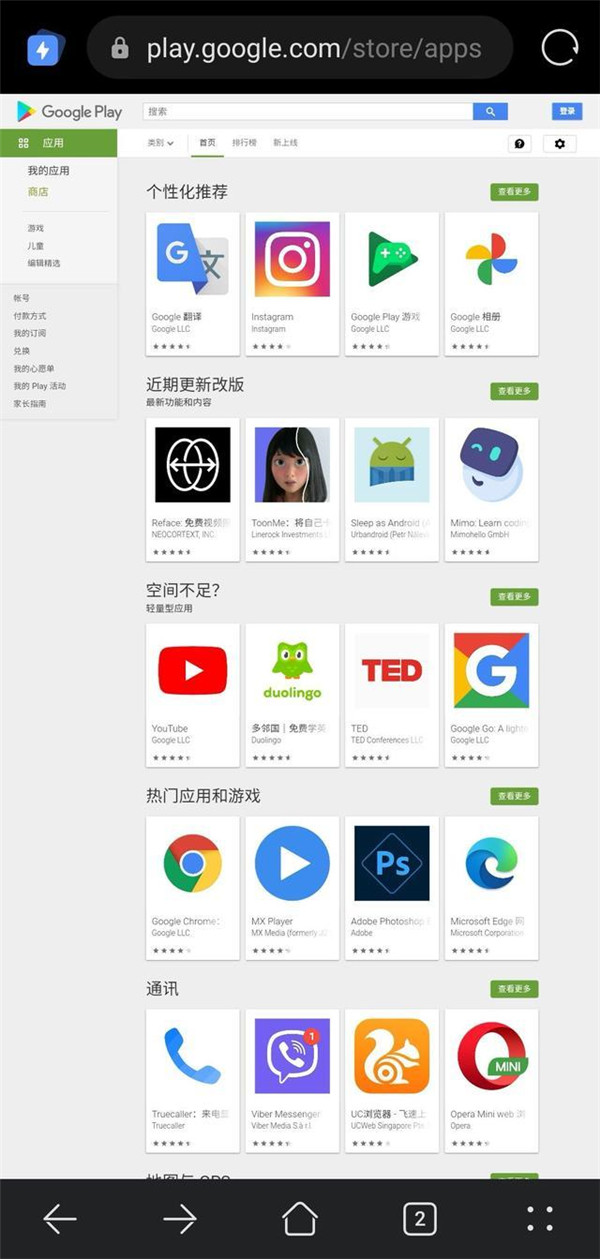The image size is (600, 1259).
Task: Open 付款方式 in the sidebar
Action: click(30, 316)
